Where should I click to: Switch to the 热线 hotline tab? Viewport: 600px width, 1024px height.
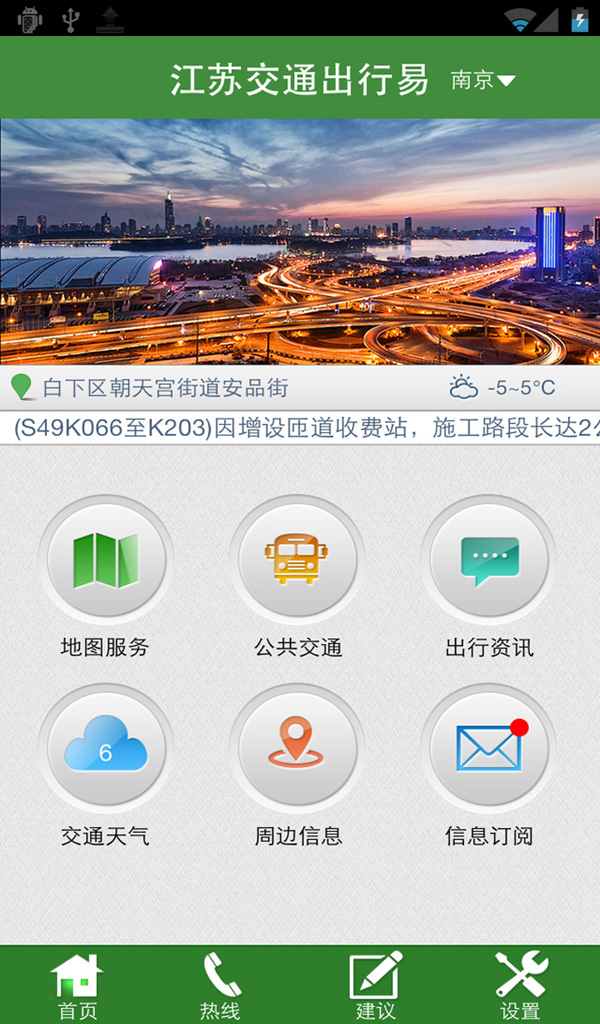coord(220,985)
